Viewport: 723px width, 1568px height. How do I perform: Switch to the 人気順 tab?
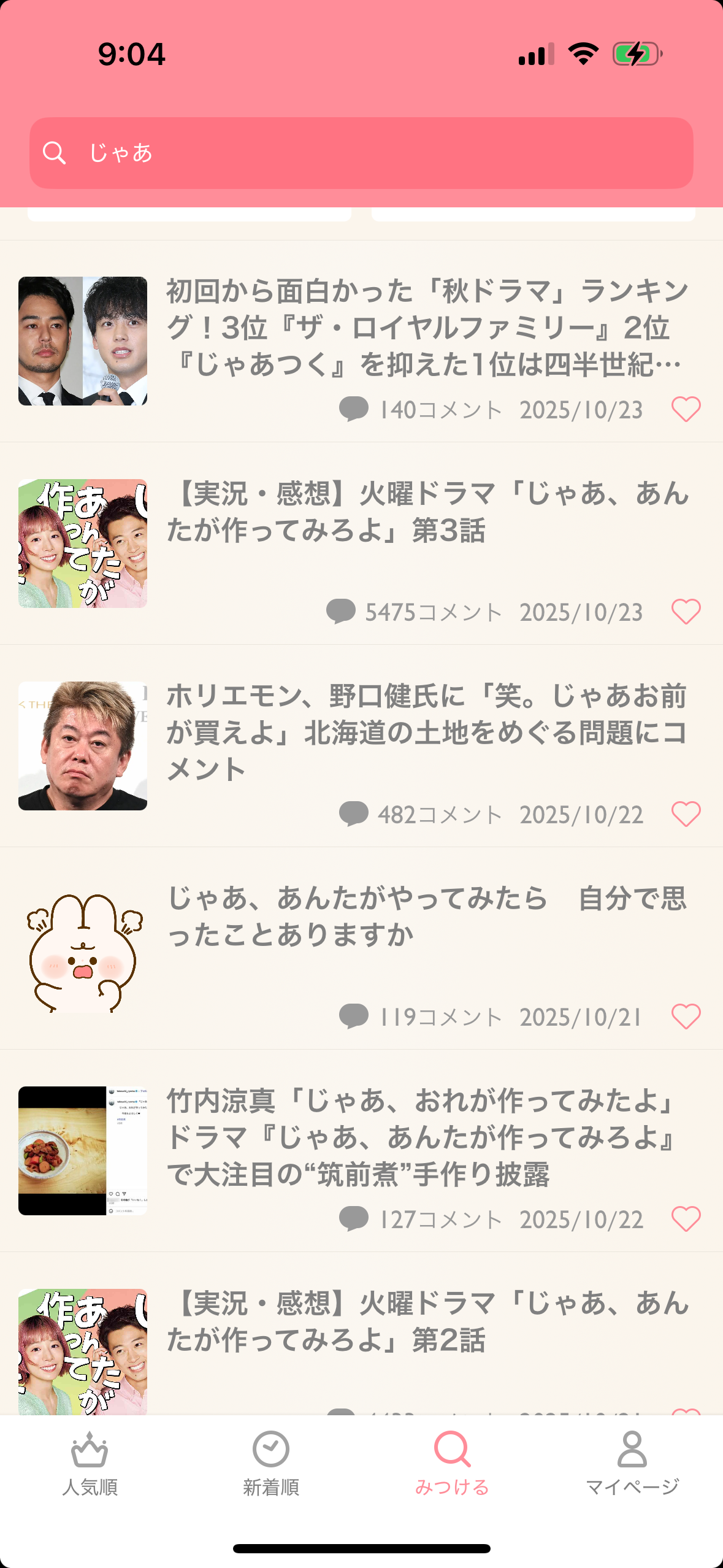(90, 1463)
